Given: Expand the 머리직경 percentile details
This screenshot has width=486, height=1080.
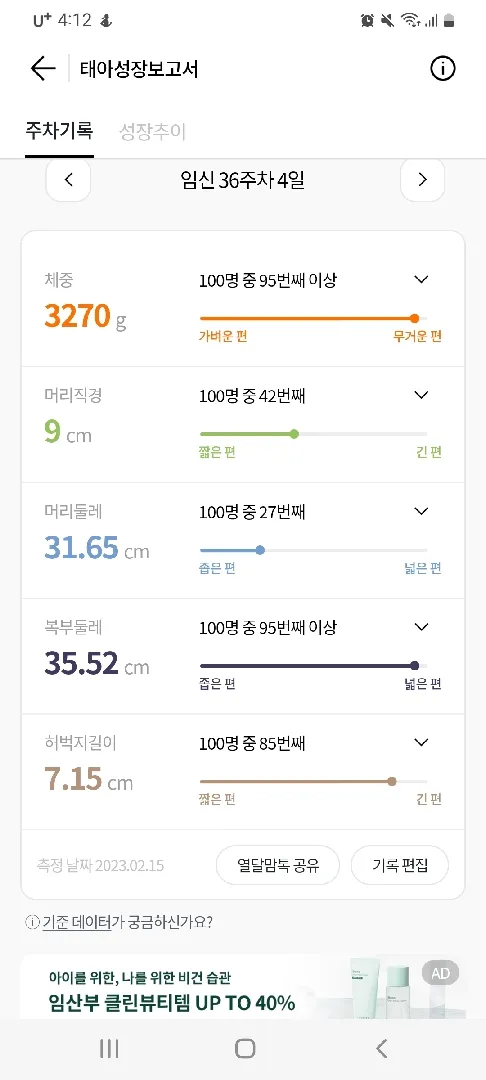Looking at the screenshot, I should coord(421,395).
